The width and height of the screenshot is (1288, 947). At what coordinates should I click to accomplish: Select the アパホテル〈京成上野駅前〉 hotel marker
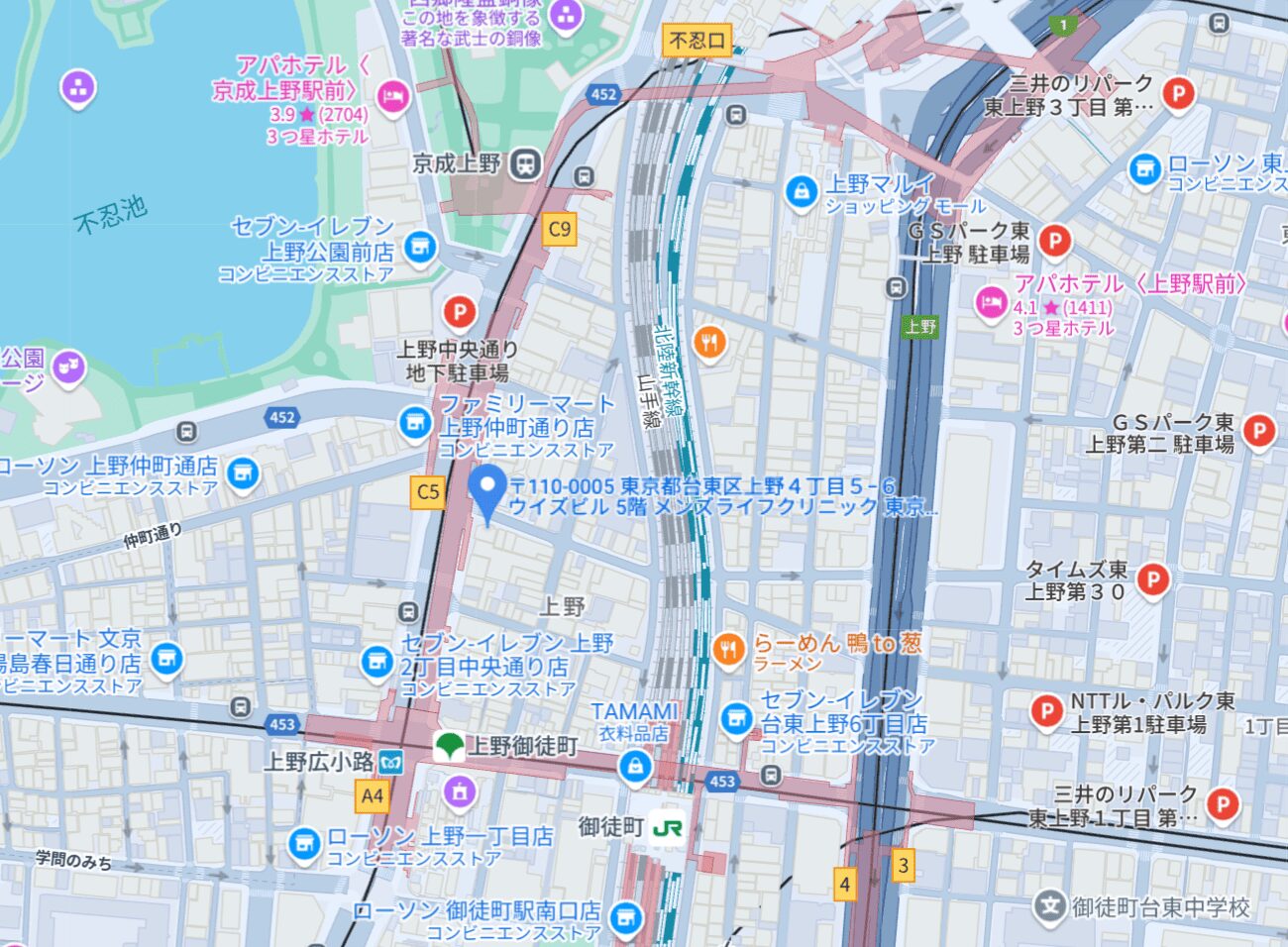click(394, 96)
